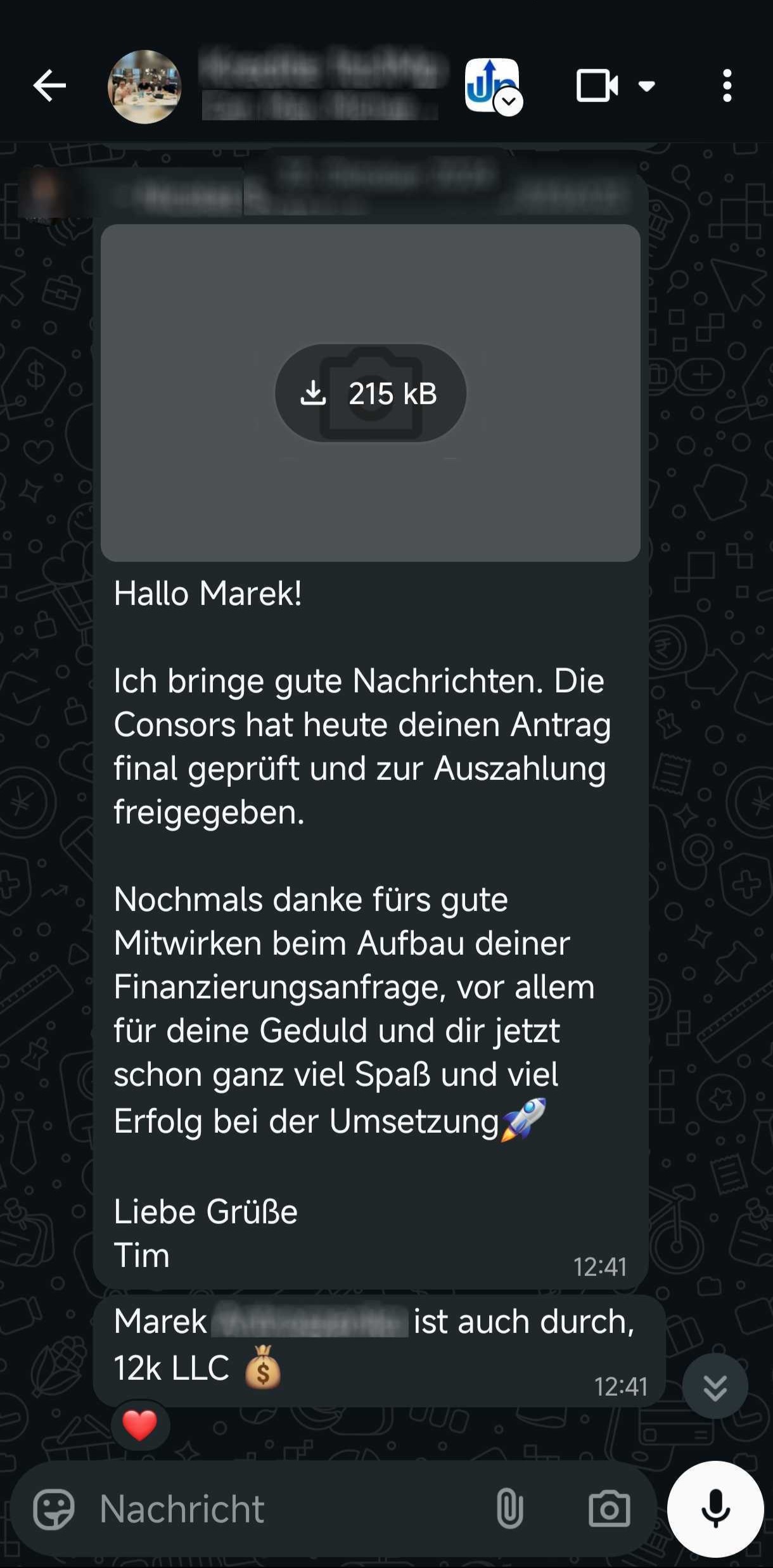Open the three-dot overflow menu
The width and height of the screenshot is (773, 1568).
(727, 86)
